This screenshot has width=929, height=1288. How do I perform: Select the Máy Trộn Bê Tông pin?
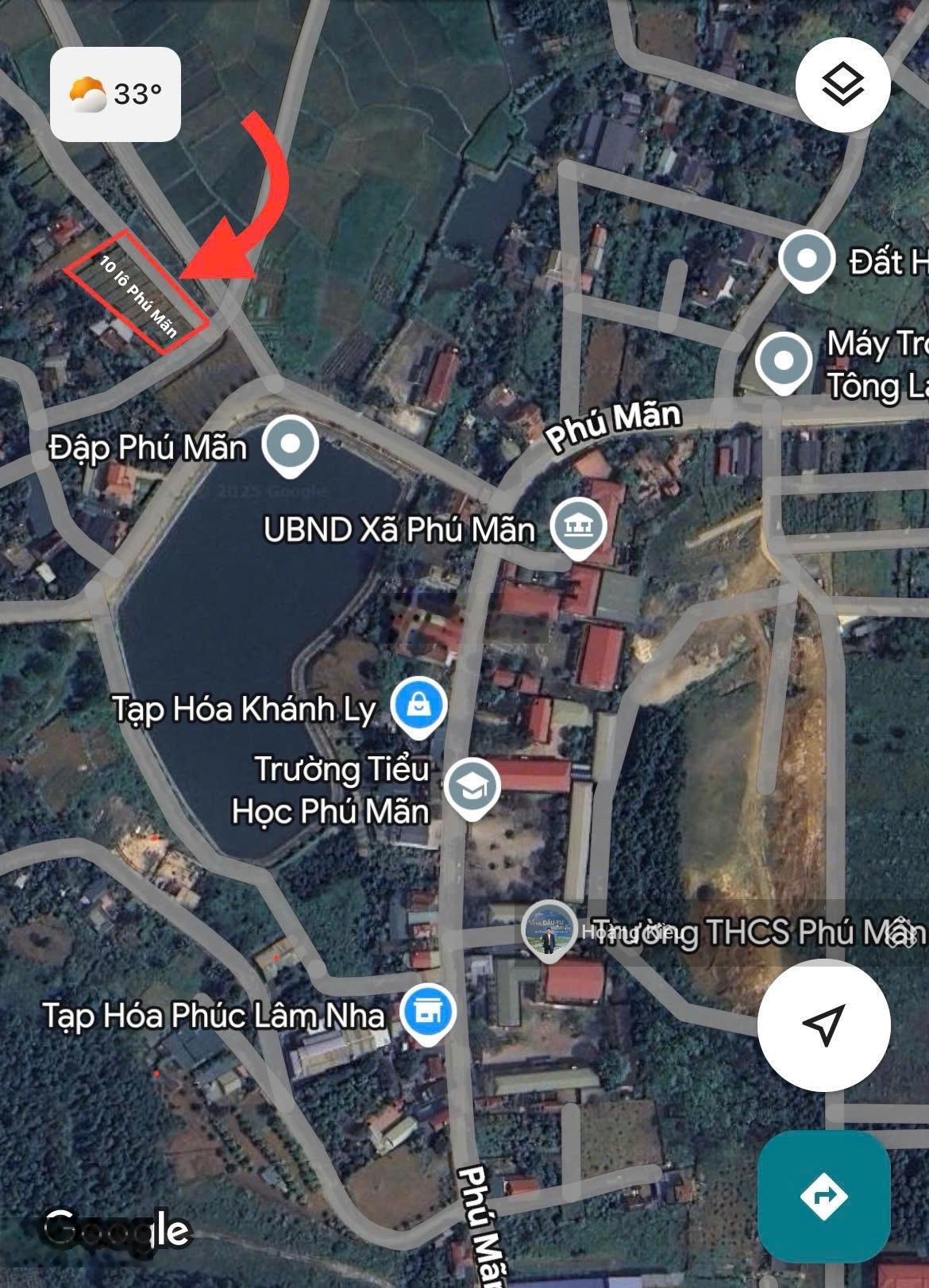783,362
